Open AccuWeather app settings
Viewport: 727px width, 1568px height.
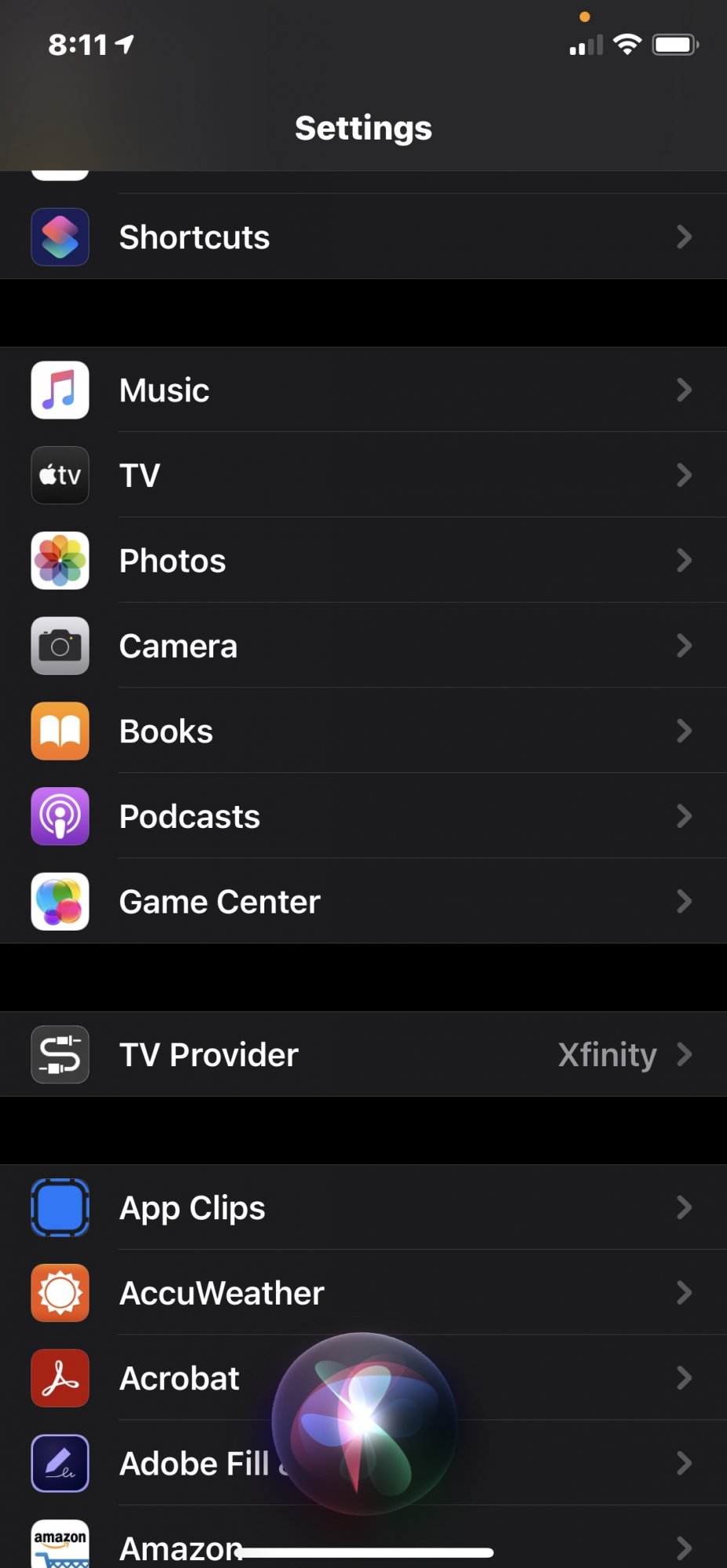(221, 1293)
